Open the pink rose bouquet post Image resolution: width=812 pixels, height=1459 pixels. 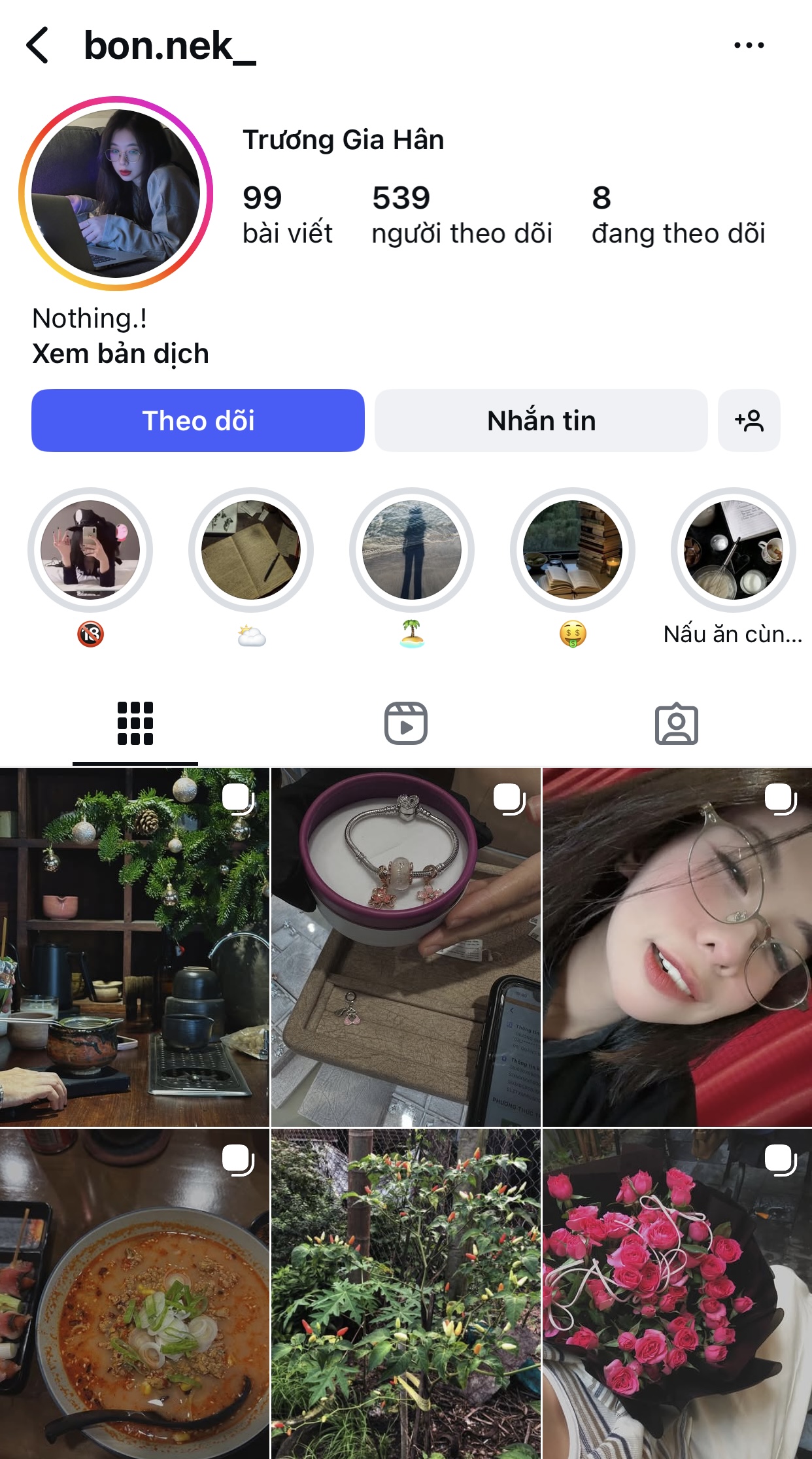[x=677, y=1294]
